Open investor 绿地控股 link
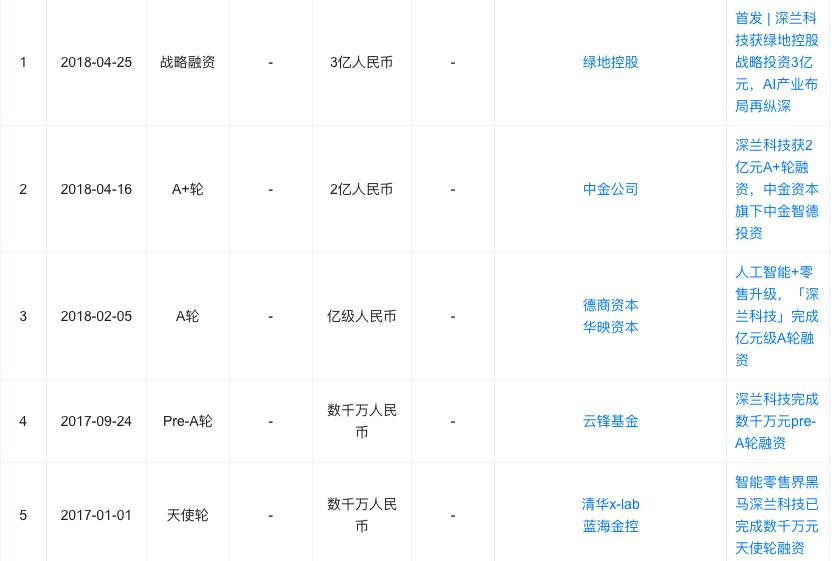840x561 pixels. coord(610,62)
